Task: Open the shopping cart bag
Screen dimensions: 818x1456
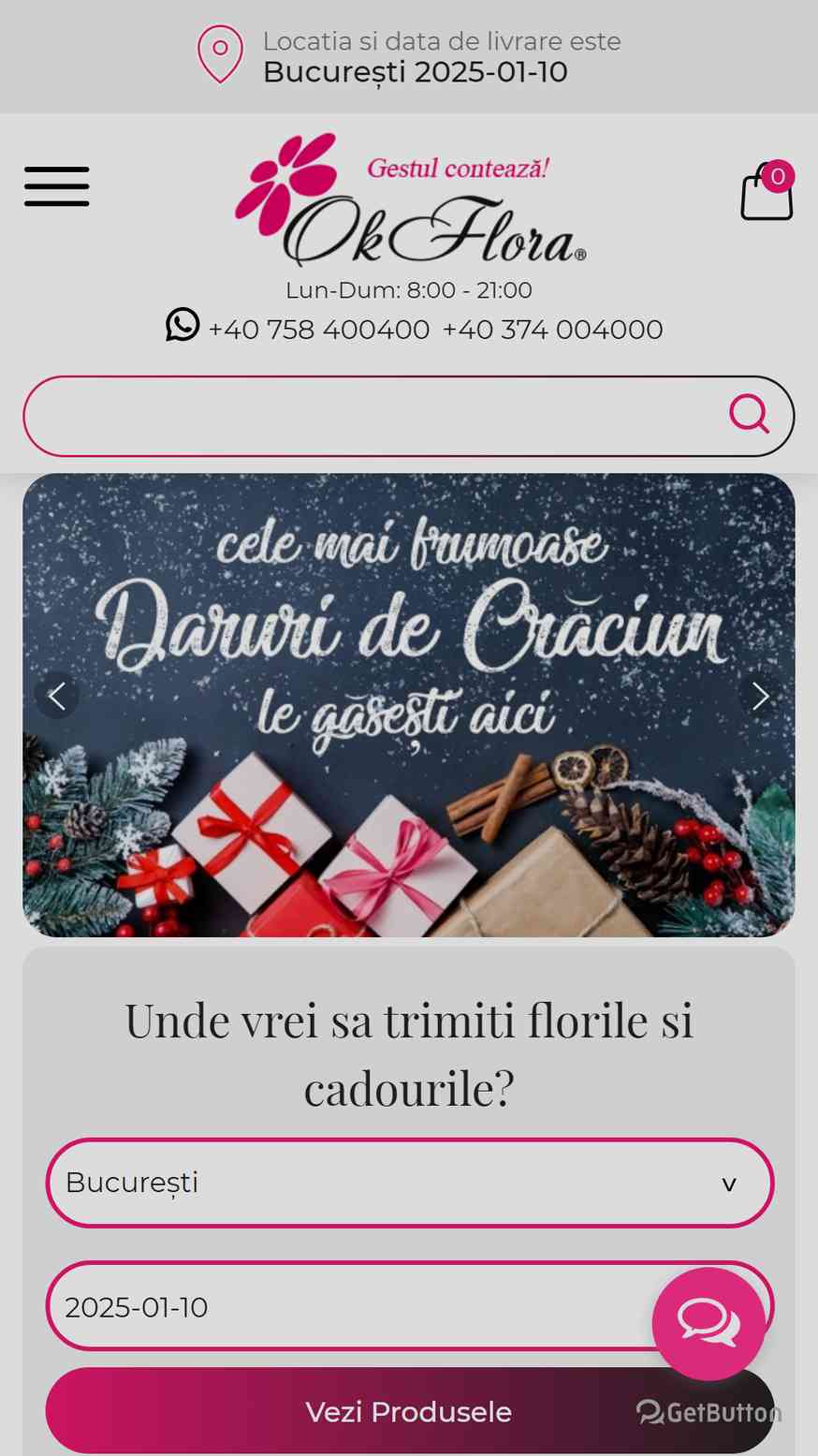Action: pyautogui.click(x=767, y=191)
